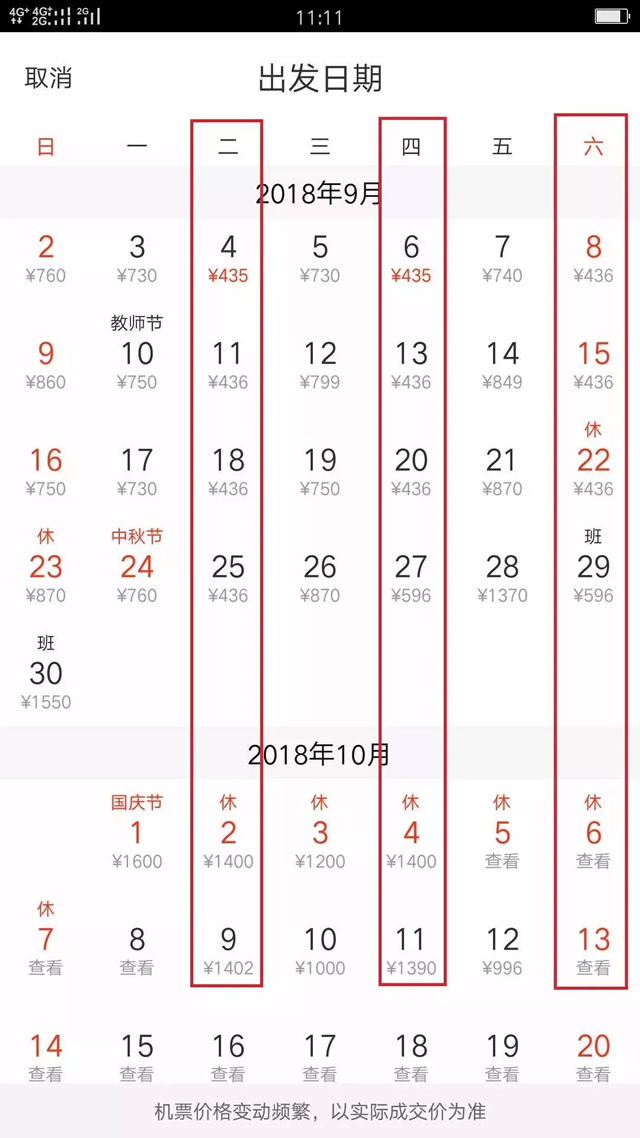Choose September 13 priced ¥436
Viewport: 640px width, 1138px height.
tap(411, 364)
